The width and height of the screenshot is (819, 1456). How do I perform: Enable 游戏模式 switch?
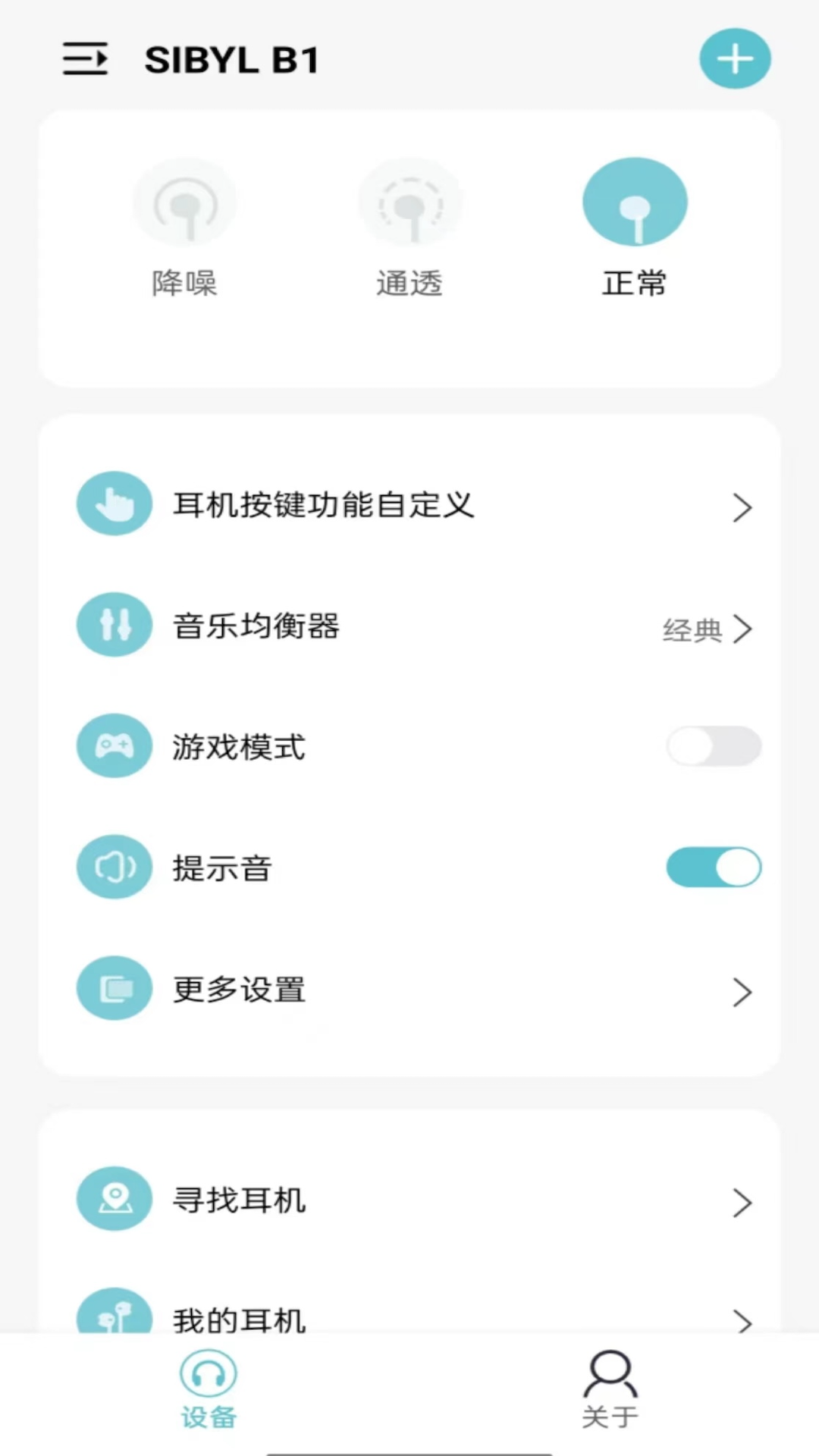[714, 746]
